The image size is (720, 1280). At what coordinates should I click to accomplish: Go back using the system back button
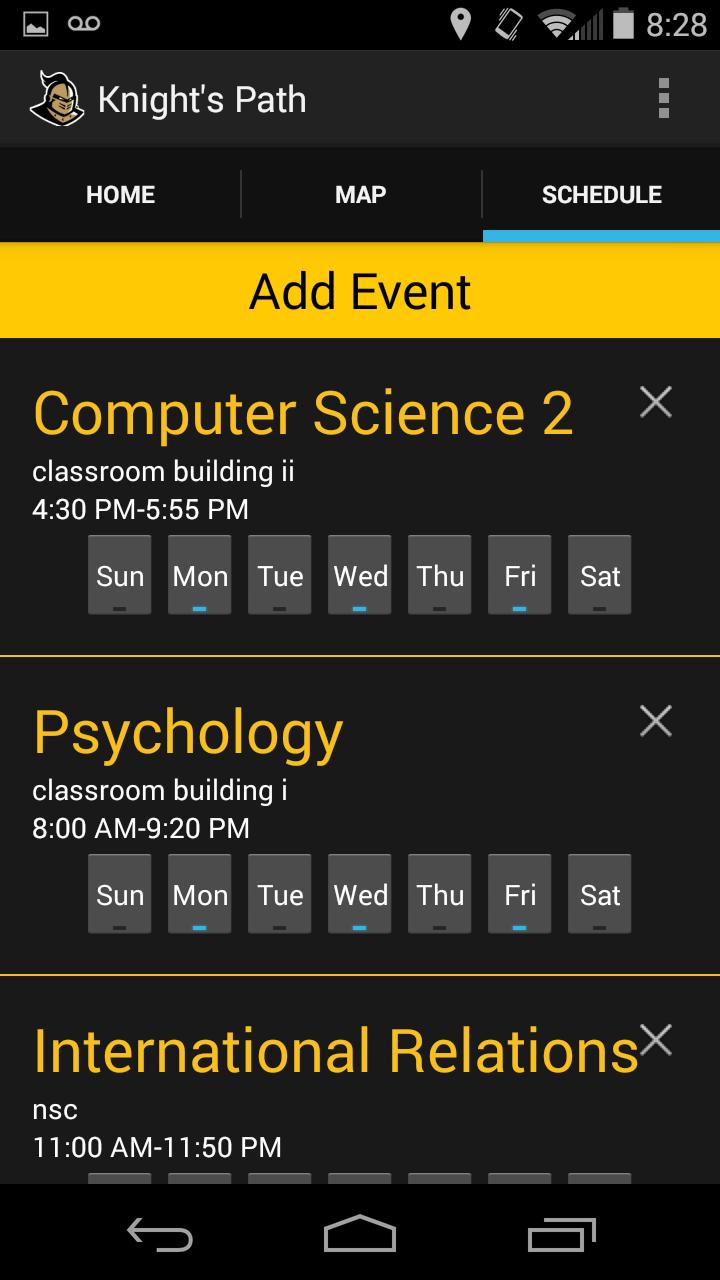(160, 1234)
